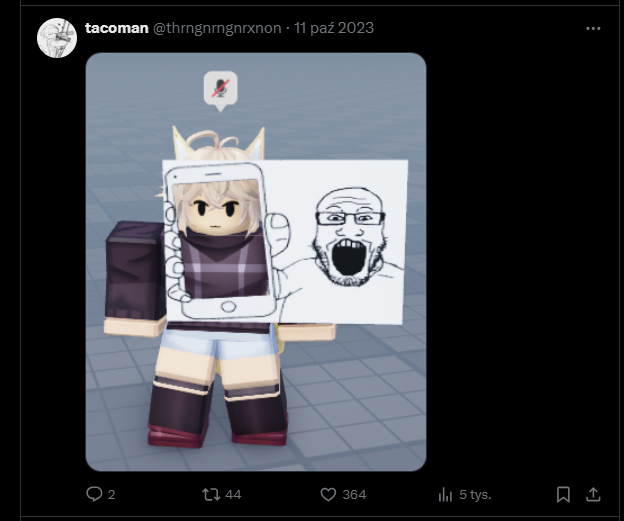Screen dimensions: 624x521
Task: View the tweet's analytics
Action: pyautogui.click(x=446, y=494)
